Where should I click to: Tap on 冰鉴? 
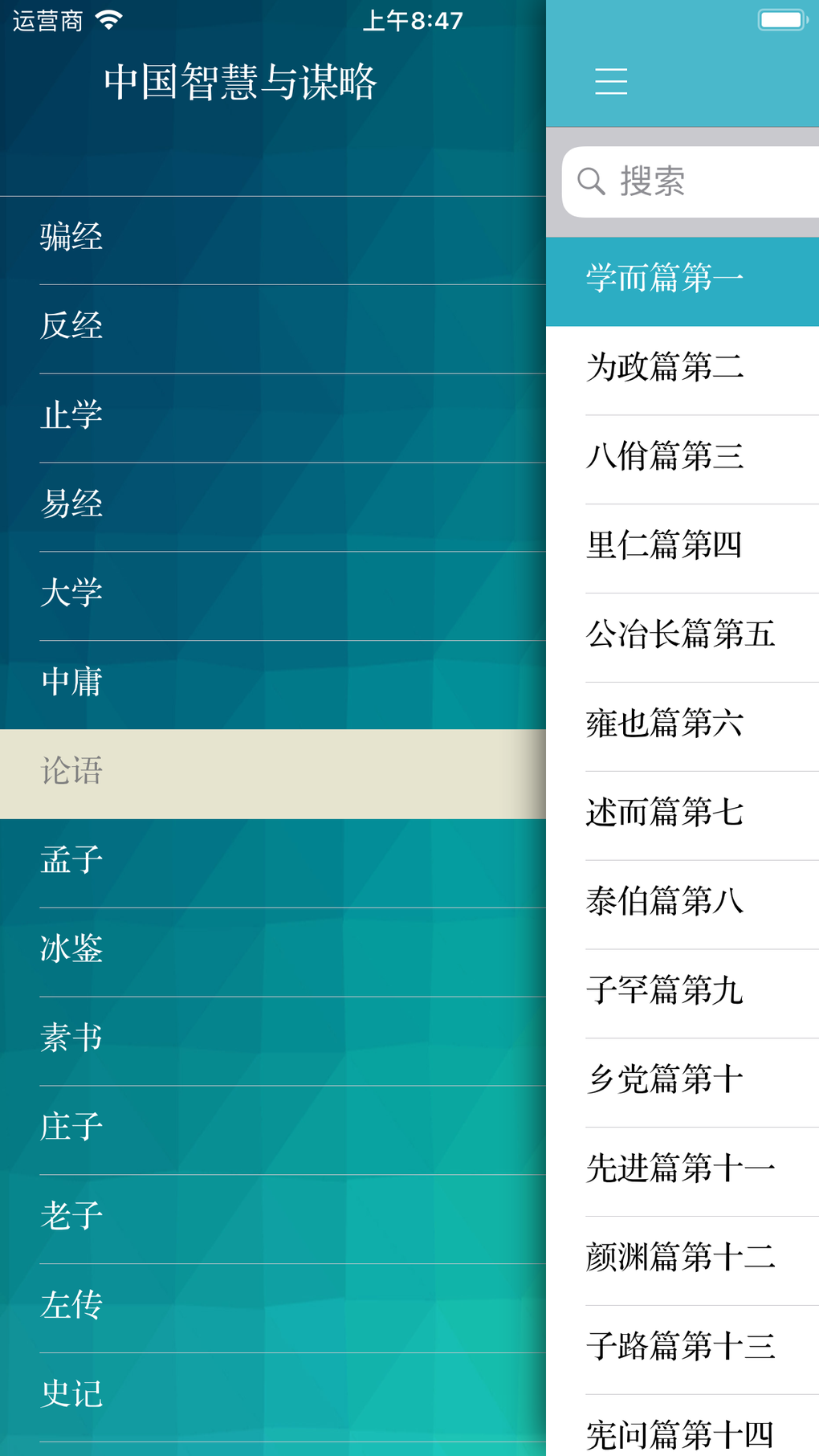tap(273, 949)
